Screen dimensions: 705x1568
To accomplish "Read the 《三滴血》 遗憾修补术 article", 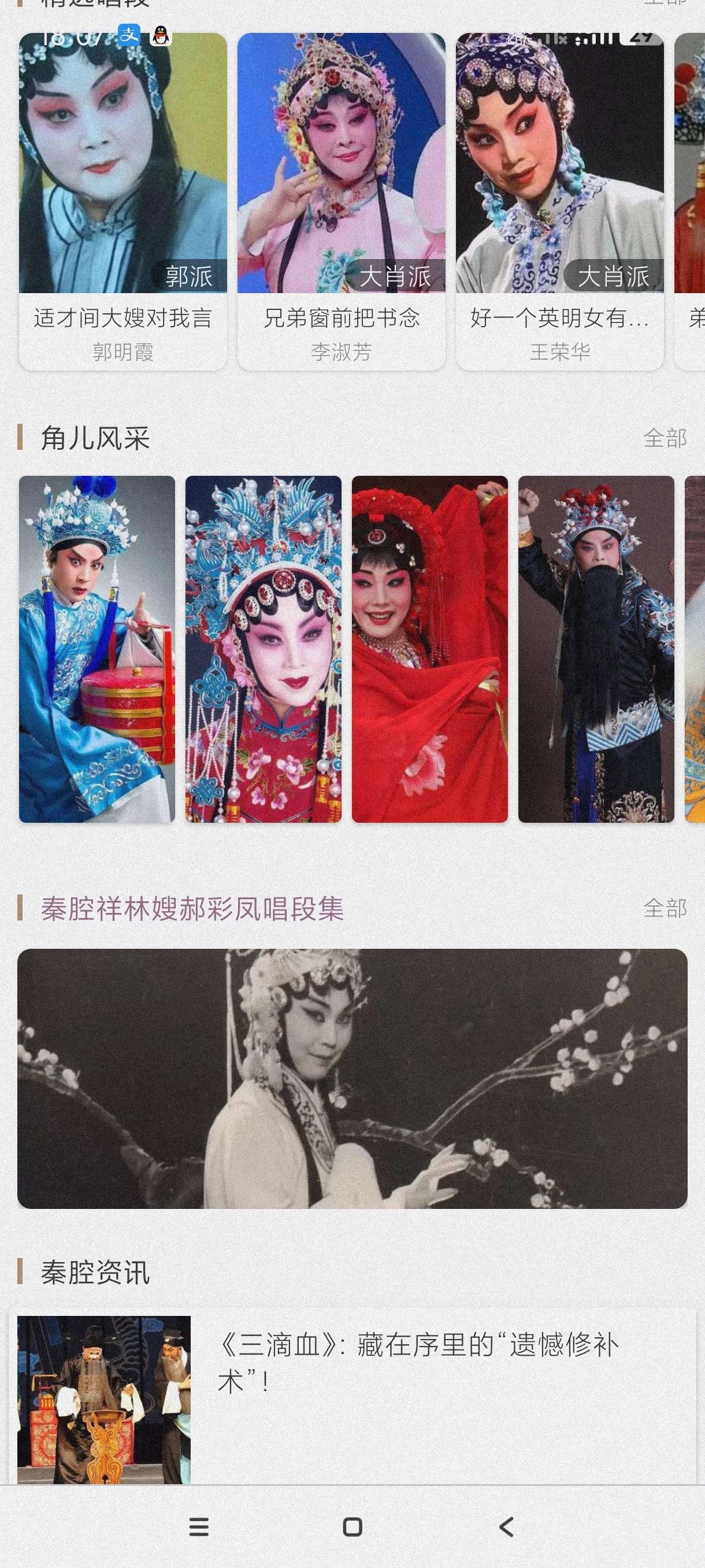I will (x=417, y=1364).
